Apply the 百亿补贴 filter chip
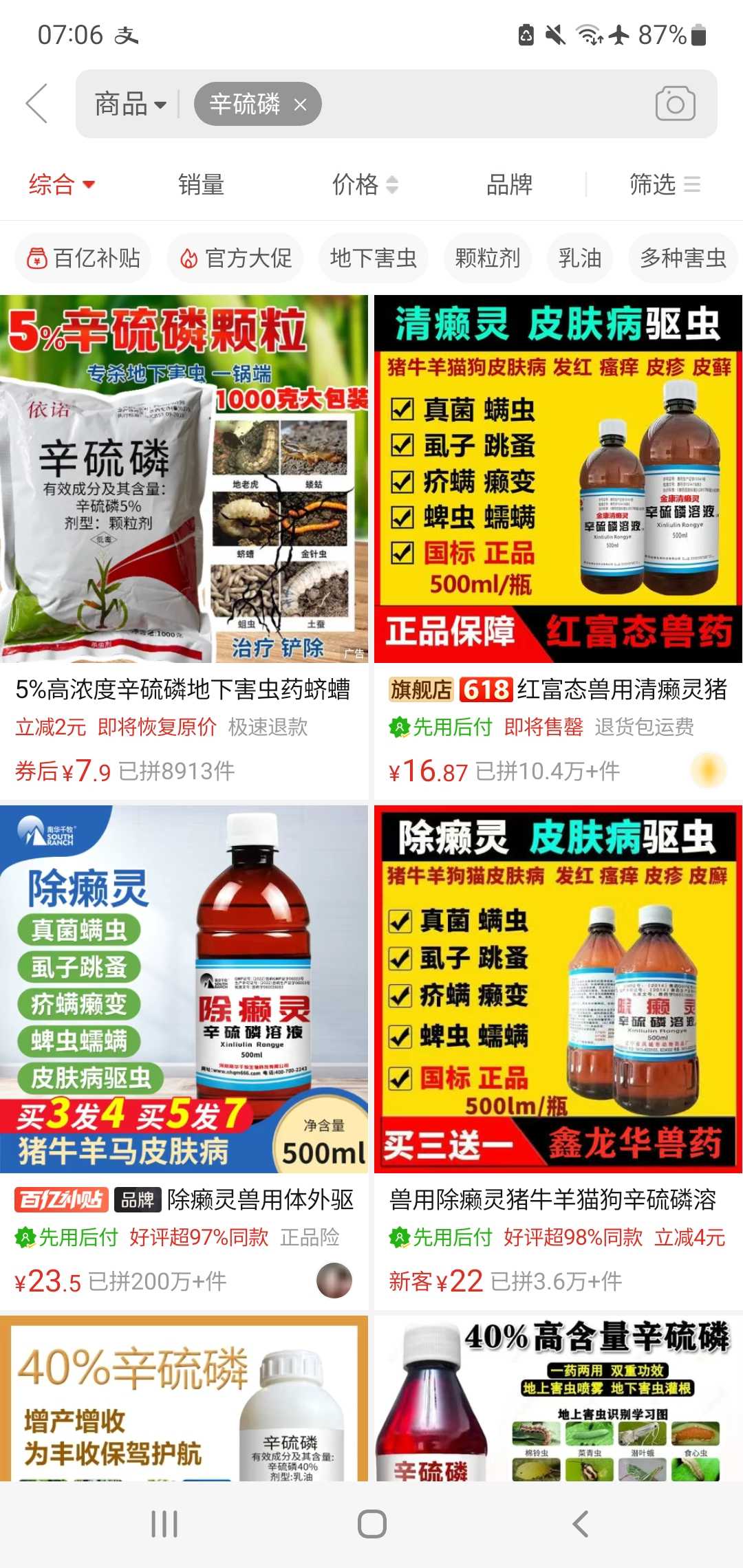Viewport: 743px width, 1568px height. pyautogui.click(x=83, y=258)
